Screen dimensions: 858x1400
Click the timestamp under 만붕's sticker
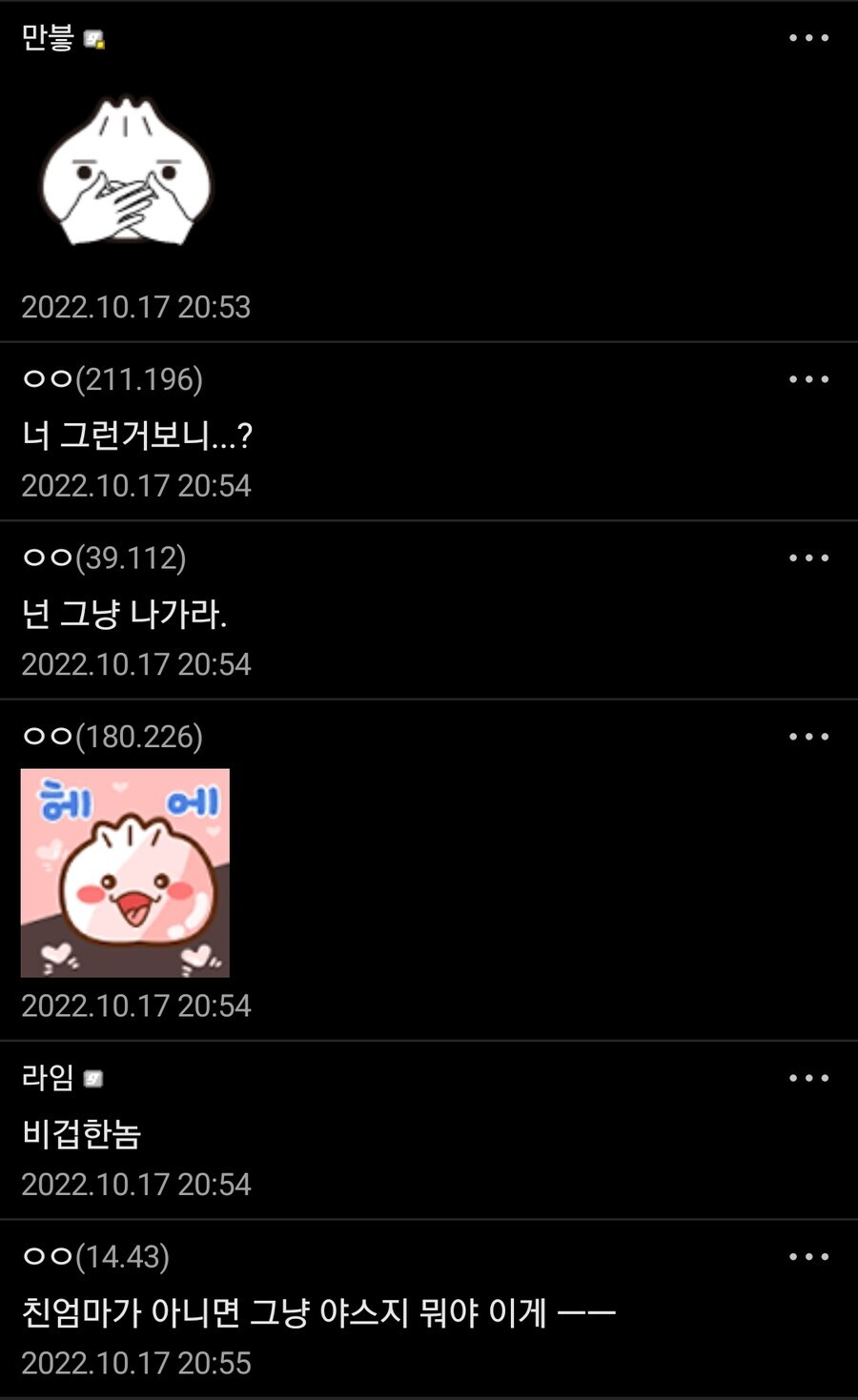pos(136,306)
